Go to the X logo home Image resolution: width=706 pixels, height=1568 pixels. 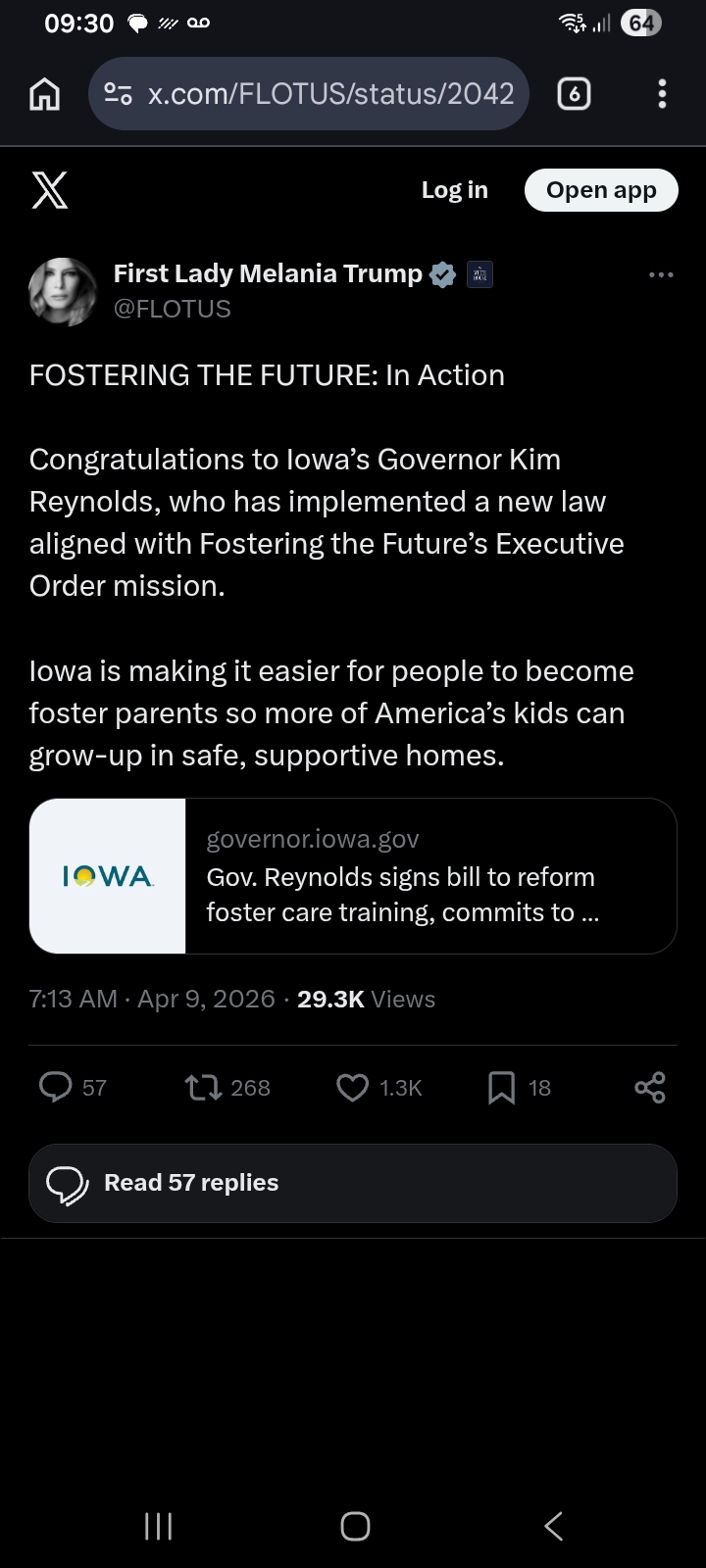click(x=50, y=190)
